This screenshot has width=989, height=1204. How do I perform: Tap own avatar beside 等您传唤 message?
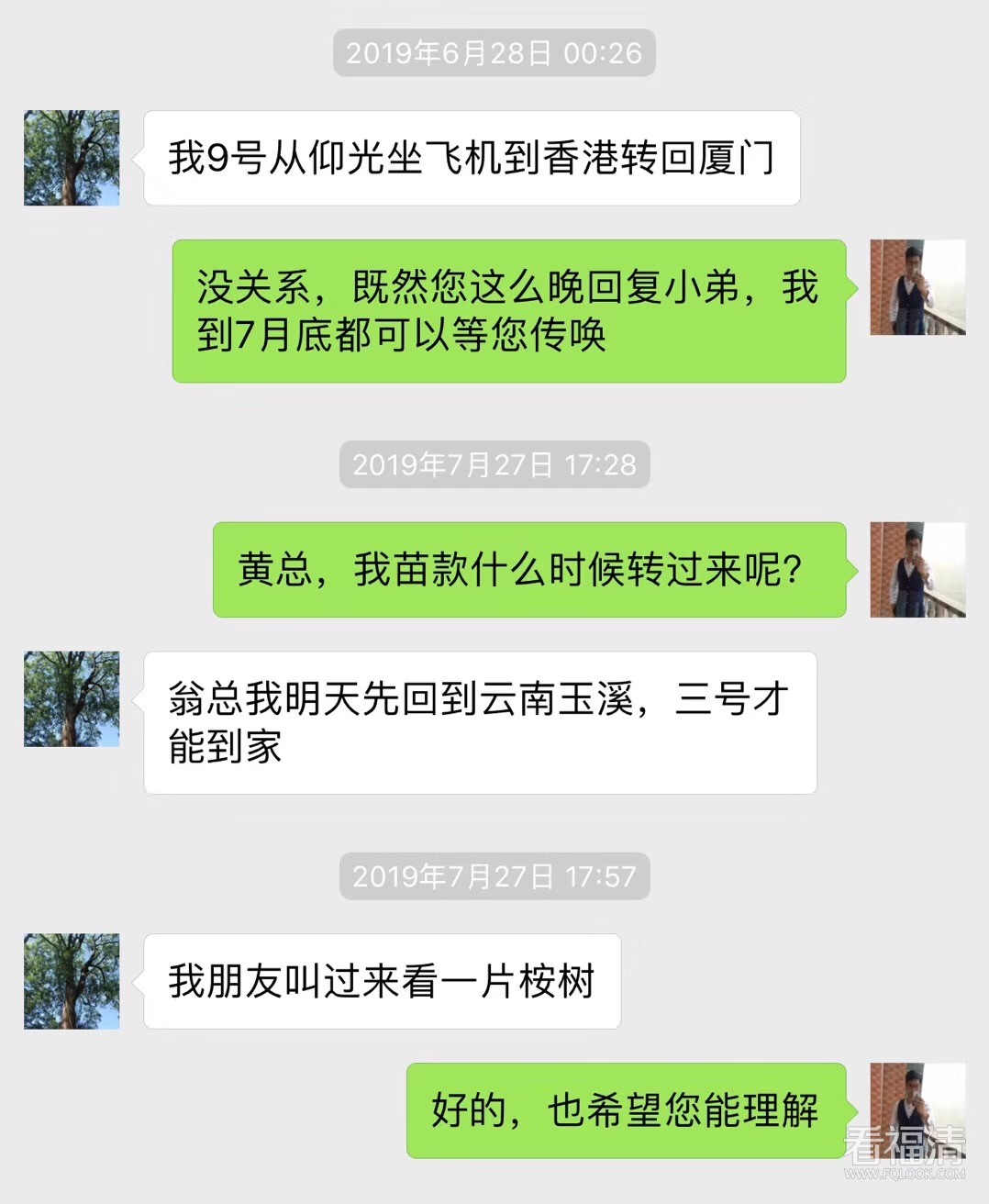click(917, 287)
